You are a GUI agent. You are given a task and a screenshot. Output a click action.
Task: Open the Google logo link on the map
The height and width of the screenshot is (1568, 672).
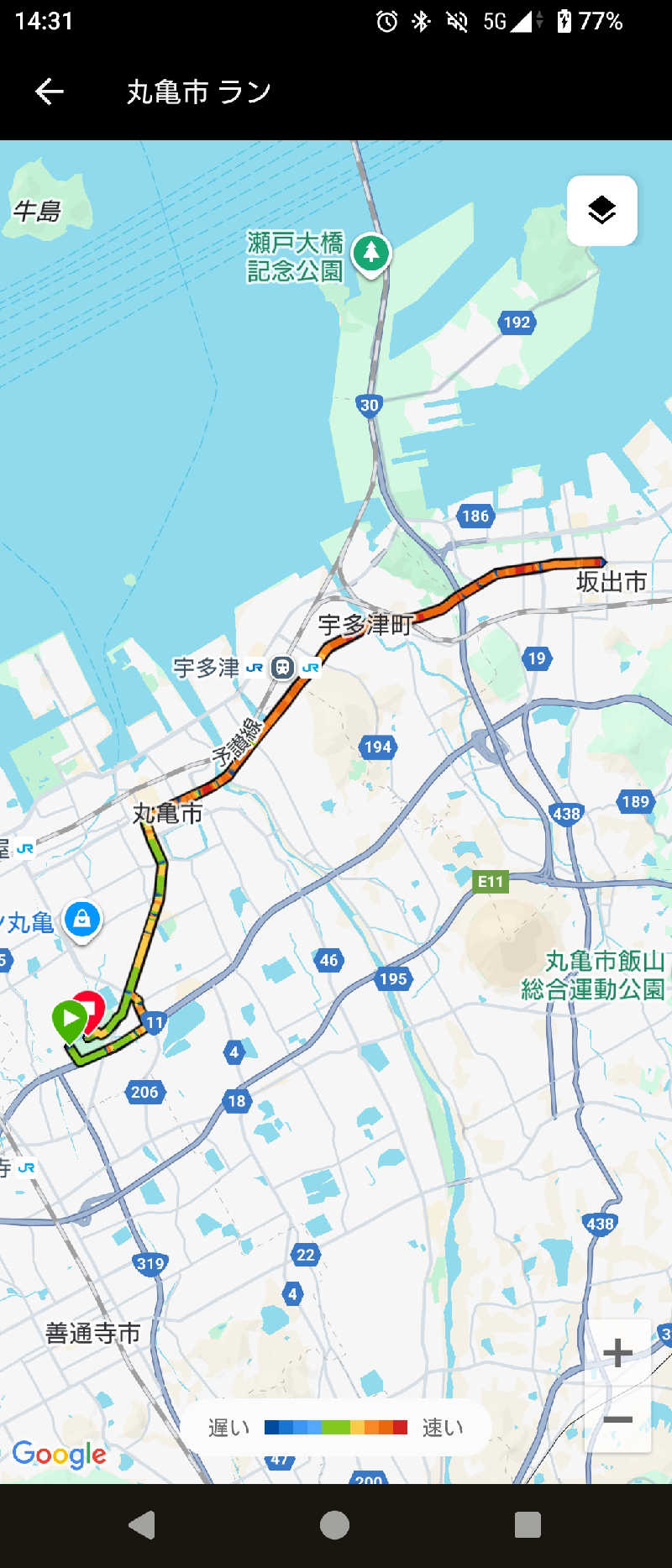pyautogui.click(x=59, y=1454)
